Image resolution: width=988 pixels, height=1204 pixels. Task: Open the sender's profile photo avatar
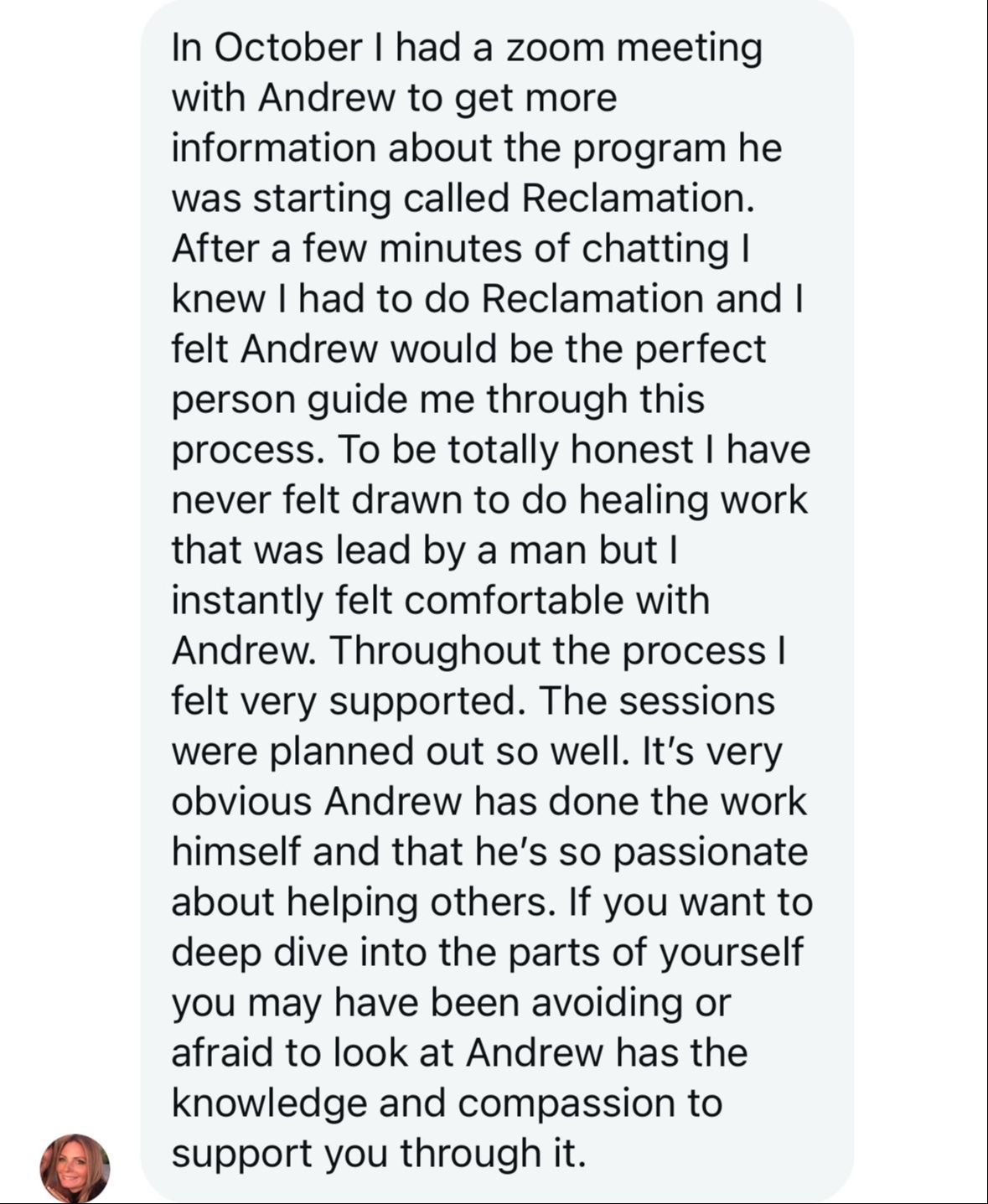[75, 1168]
